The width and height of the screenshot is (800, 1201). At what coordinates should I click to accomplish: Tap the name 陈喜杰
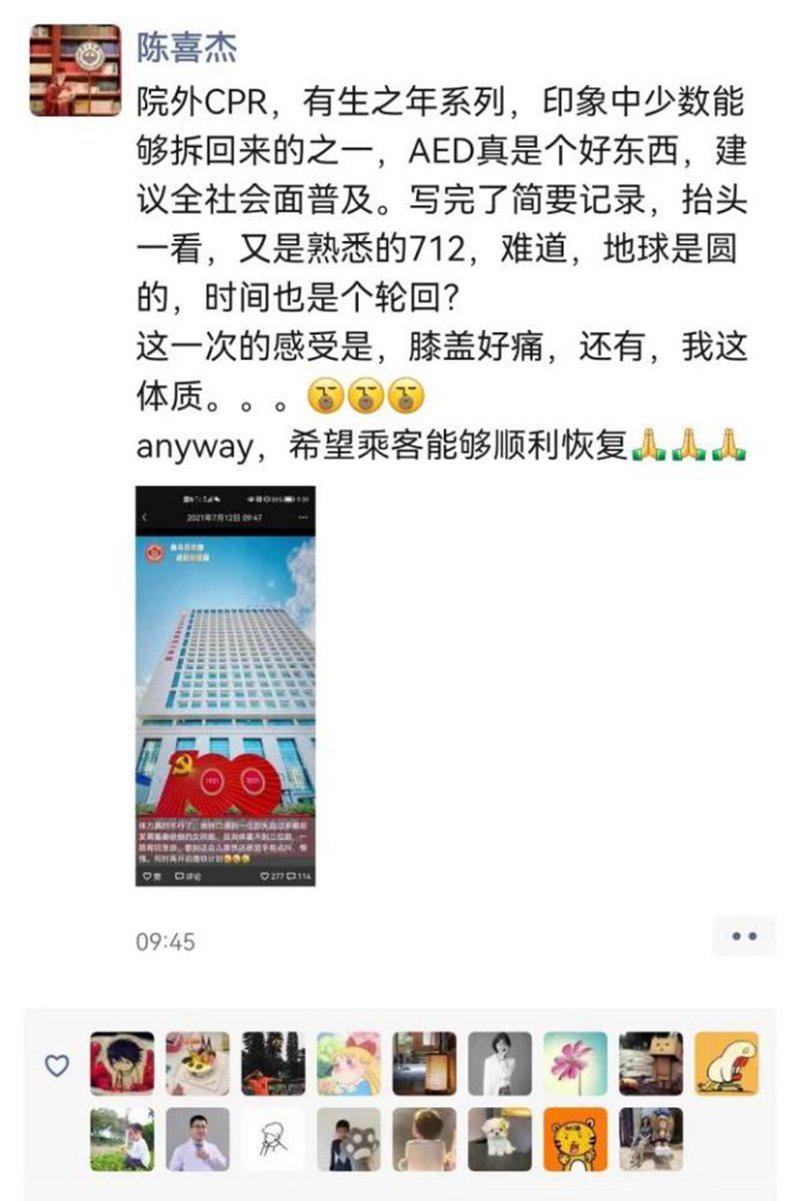click(x=186, y=47)
